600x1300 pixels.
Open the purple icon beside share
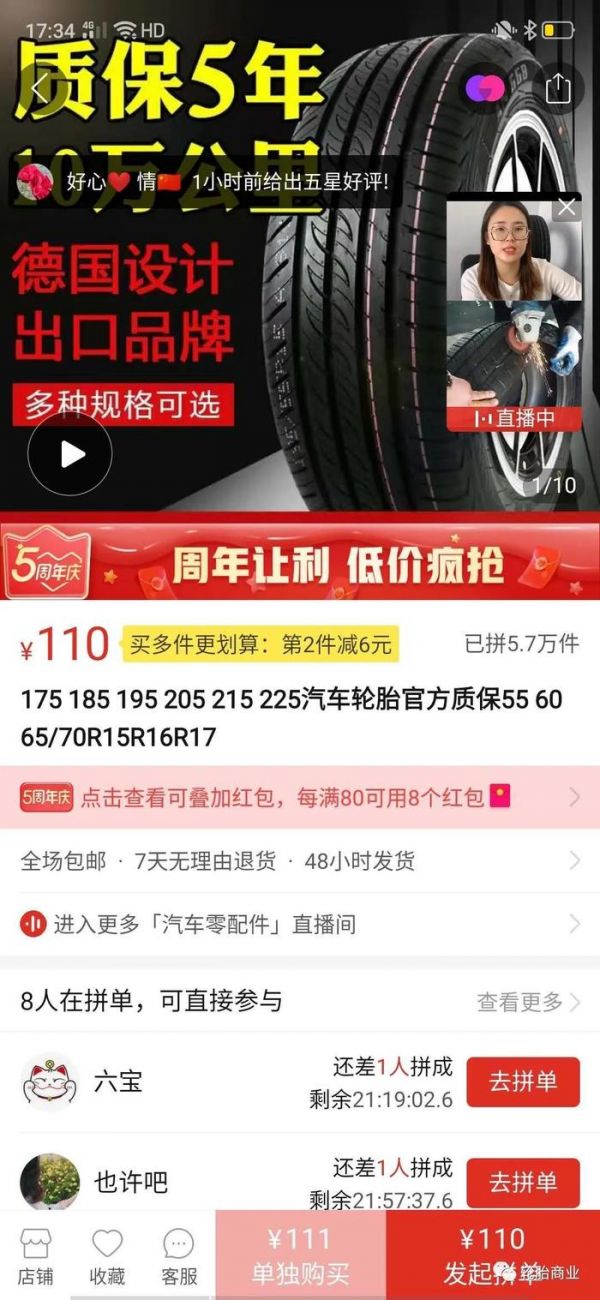[486, 88]
